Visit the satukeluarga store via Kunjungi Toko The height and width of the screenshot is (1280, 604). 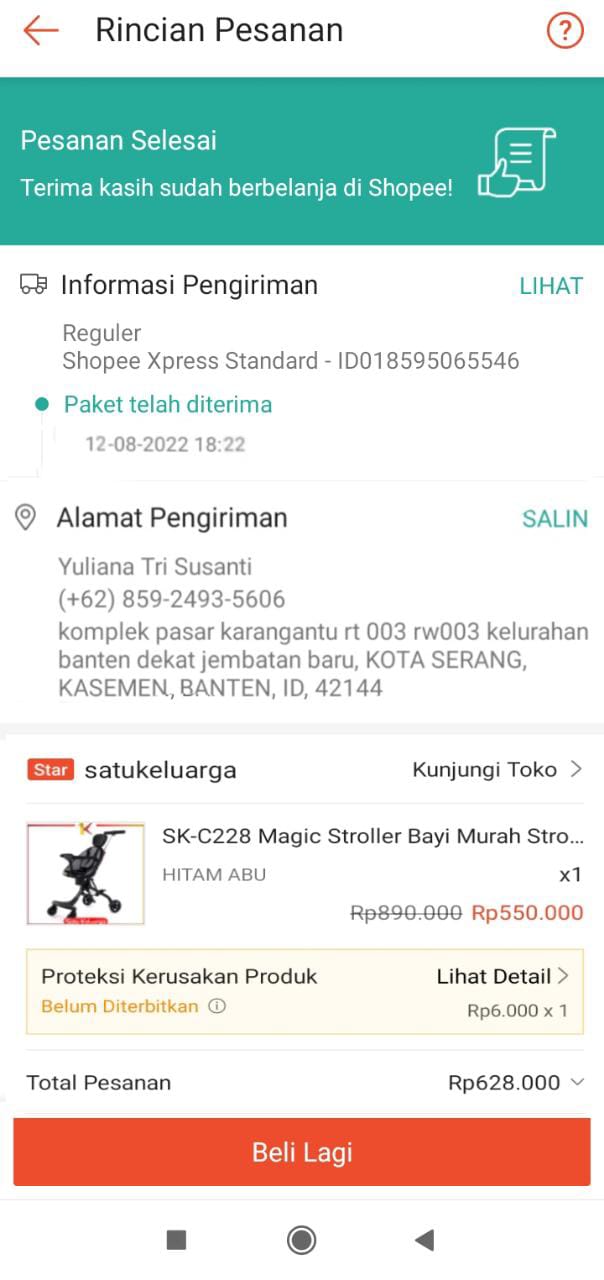point(497,769)
